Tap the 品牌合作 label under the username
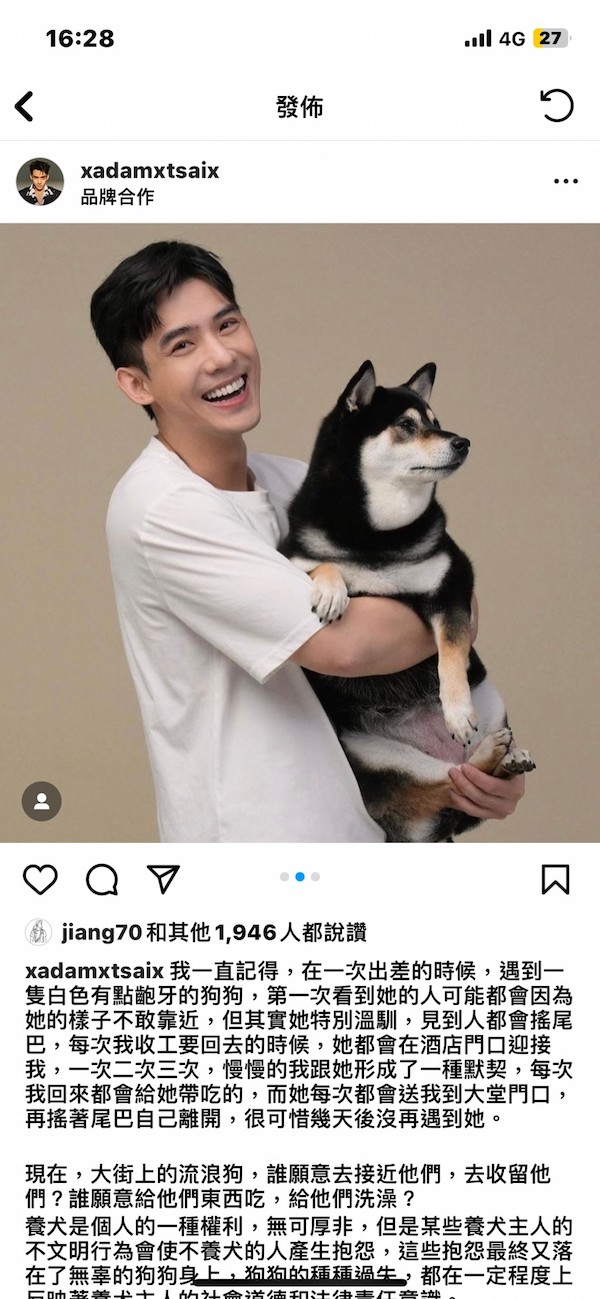Viewport: 600px width, 1299px height. pyautogui.click(x=118, y=197)
